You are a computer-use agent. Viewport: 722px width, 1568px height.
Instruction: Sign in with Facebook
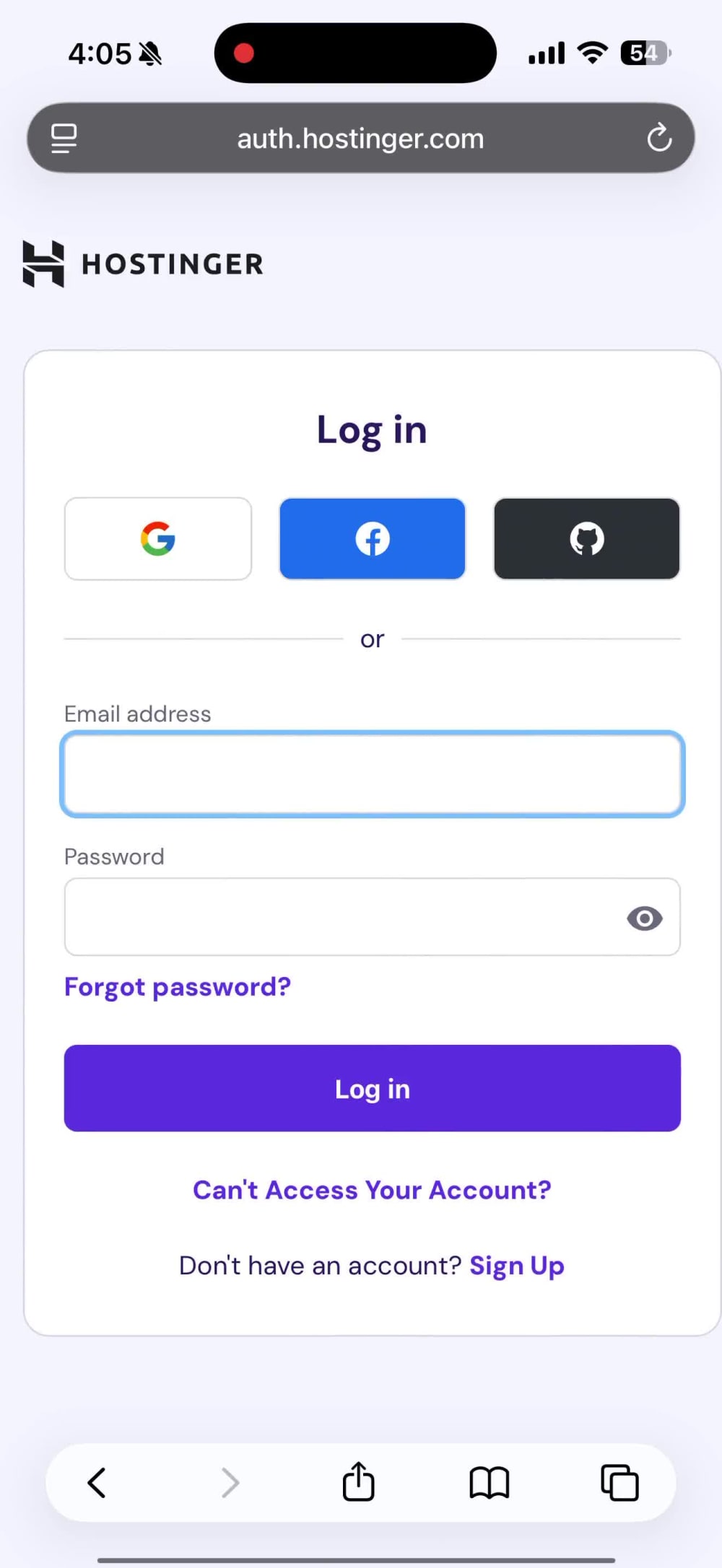(x=373, y=538)
